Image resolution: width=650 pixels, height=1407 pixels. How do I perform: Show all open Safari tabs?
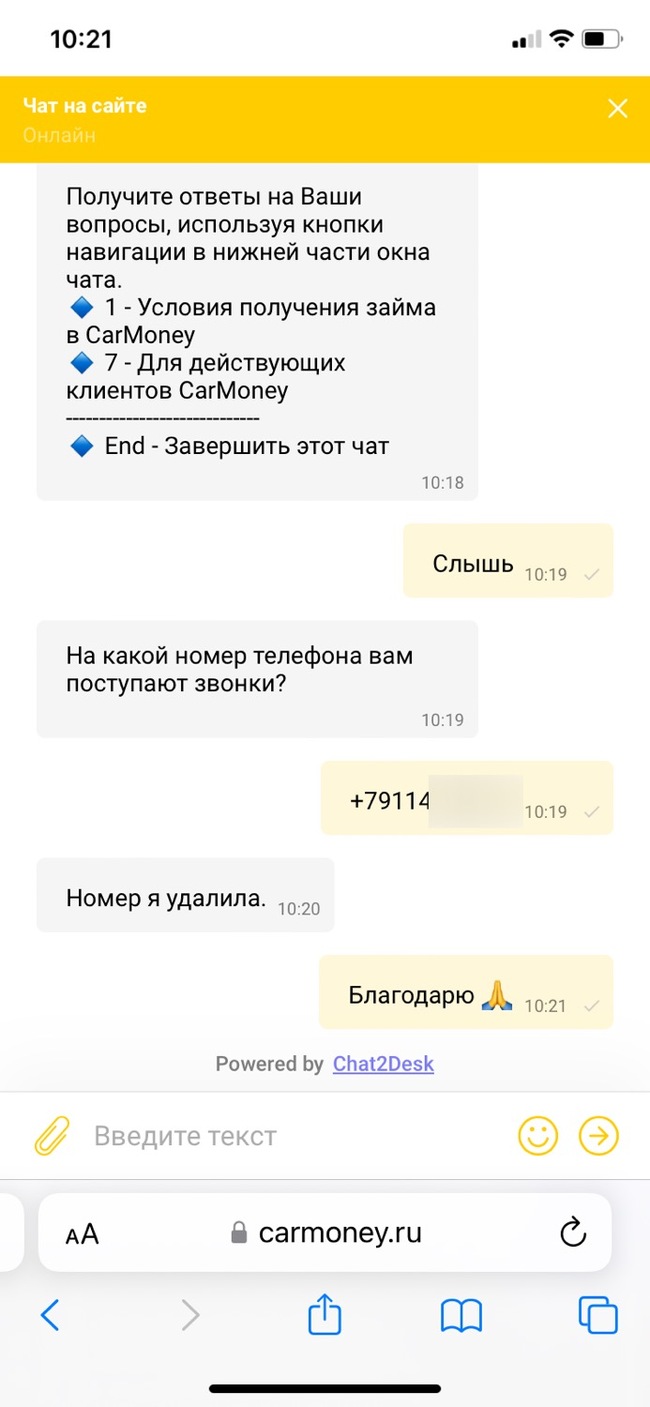597,1314
